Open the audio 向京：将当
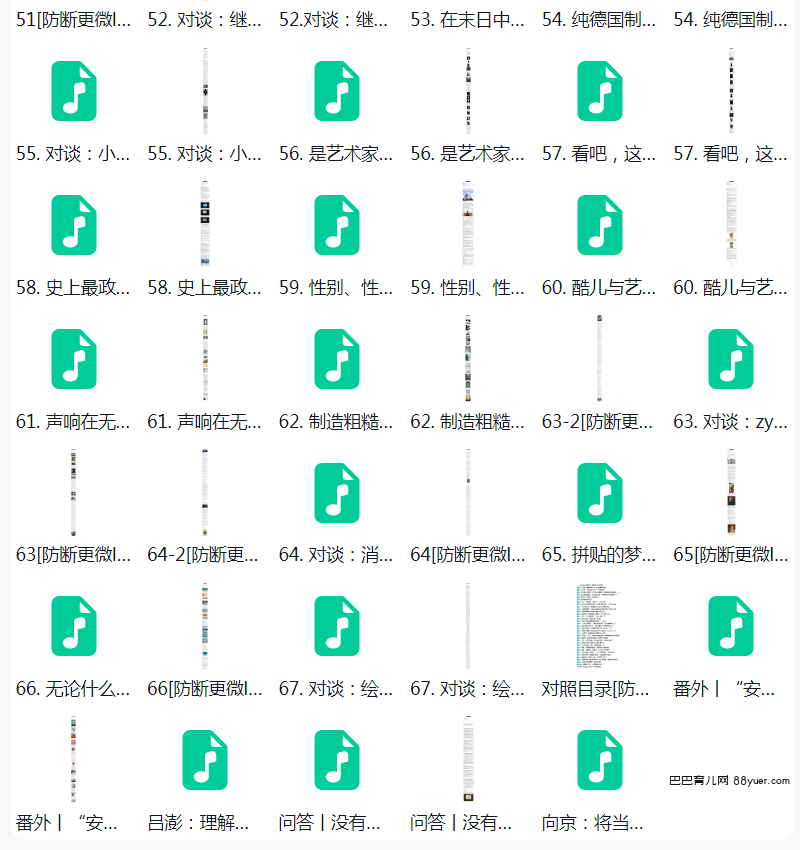The height and width of the screenshot is (850, 800). pyautogui.click(x=599, y=760)
